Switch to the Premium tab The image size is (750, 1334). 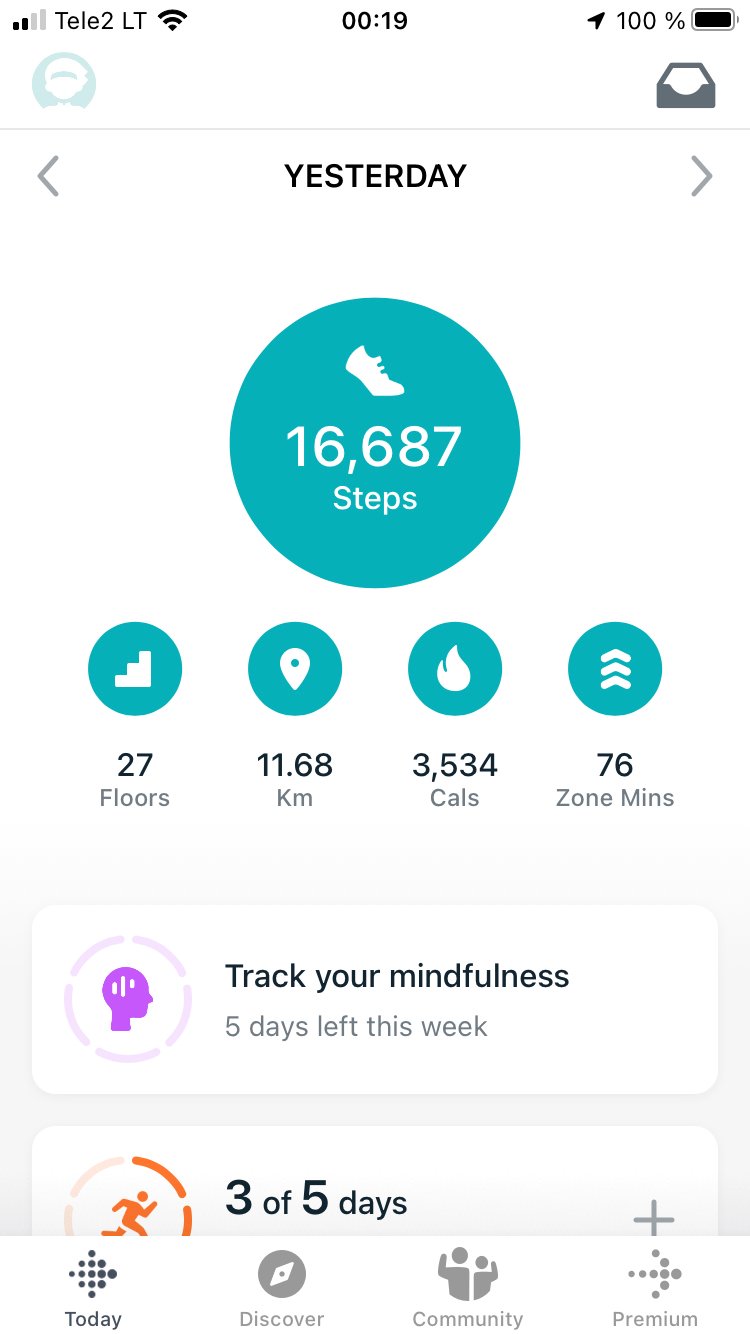click(655, 1288)
